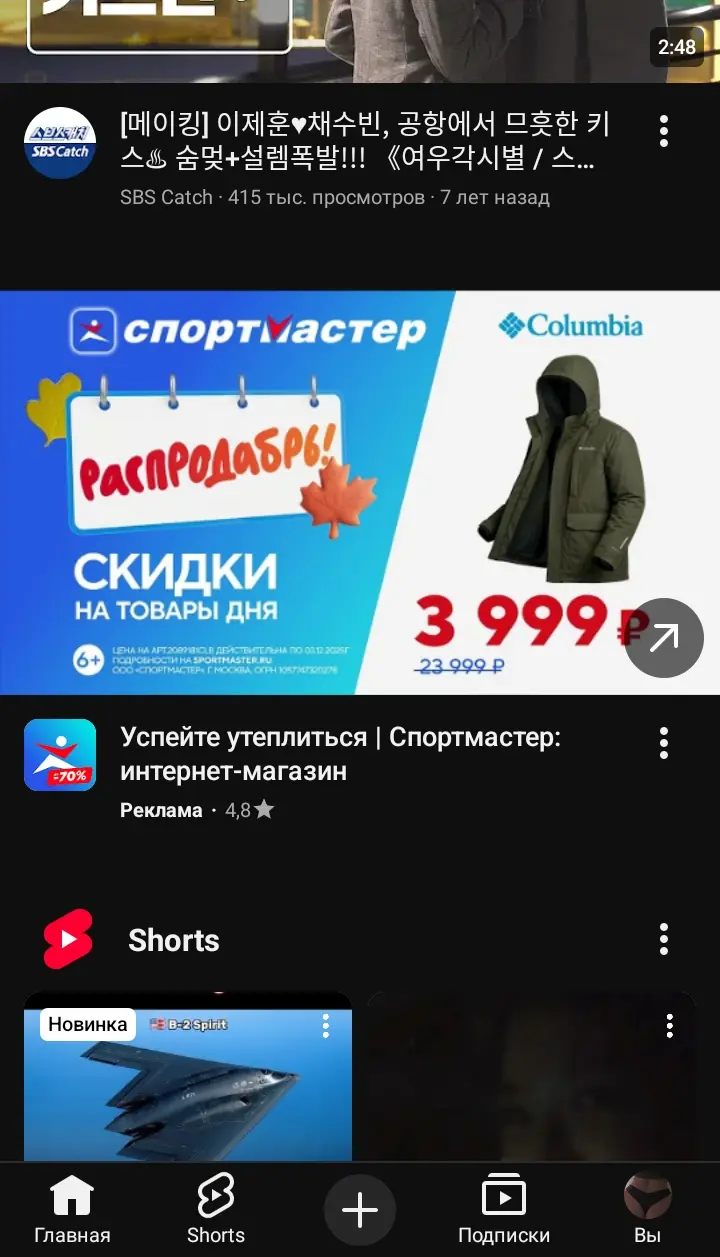The image size is (720, 1257).
Task: Tap the arrow button on the ad banner
Action: (x=664, y=638)
